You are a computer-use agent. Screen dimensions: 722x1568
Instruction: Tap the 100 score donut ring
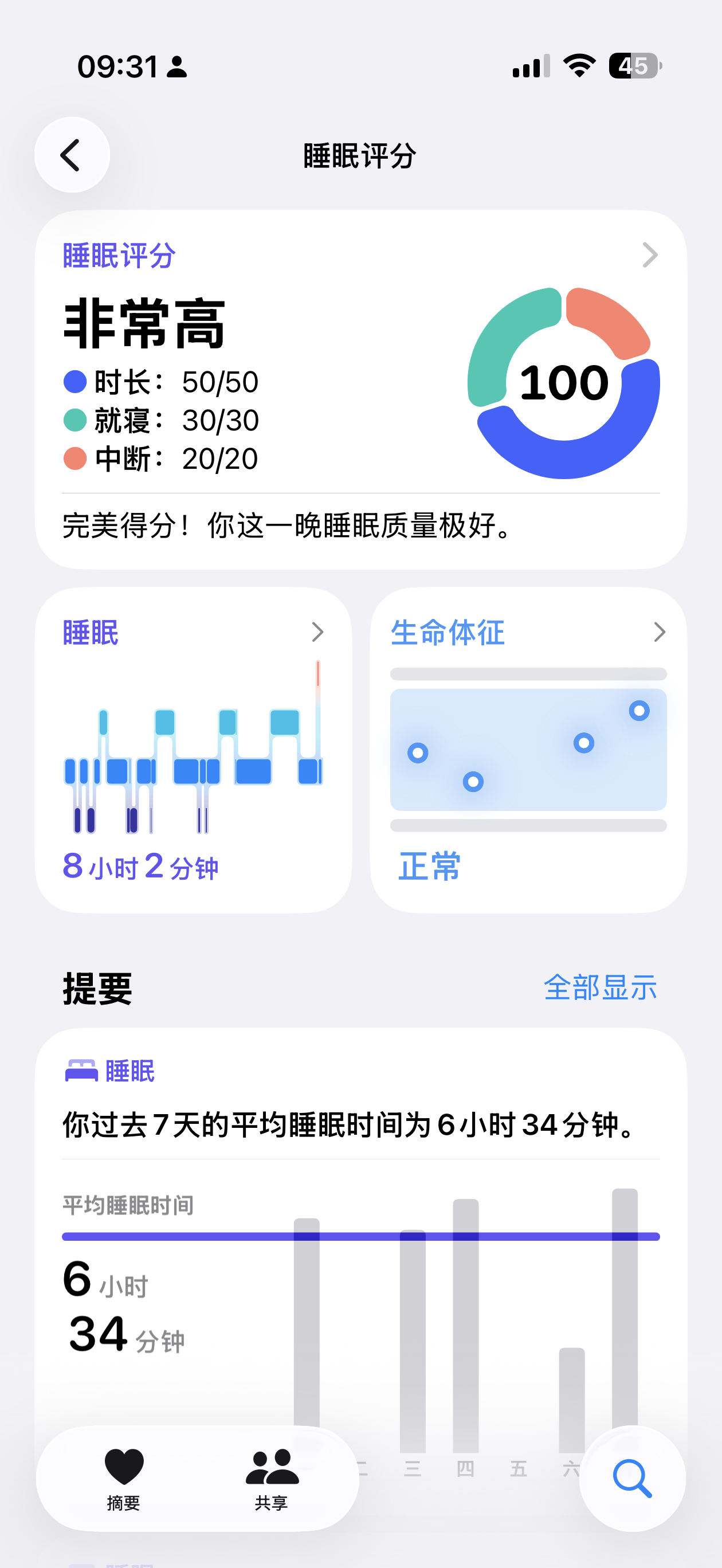tap(564, 382)
